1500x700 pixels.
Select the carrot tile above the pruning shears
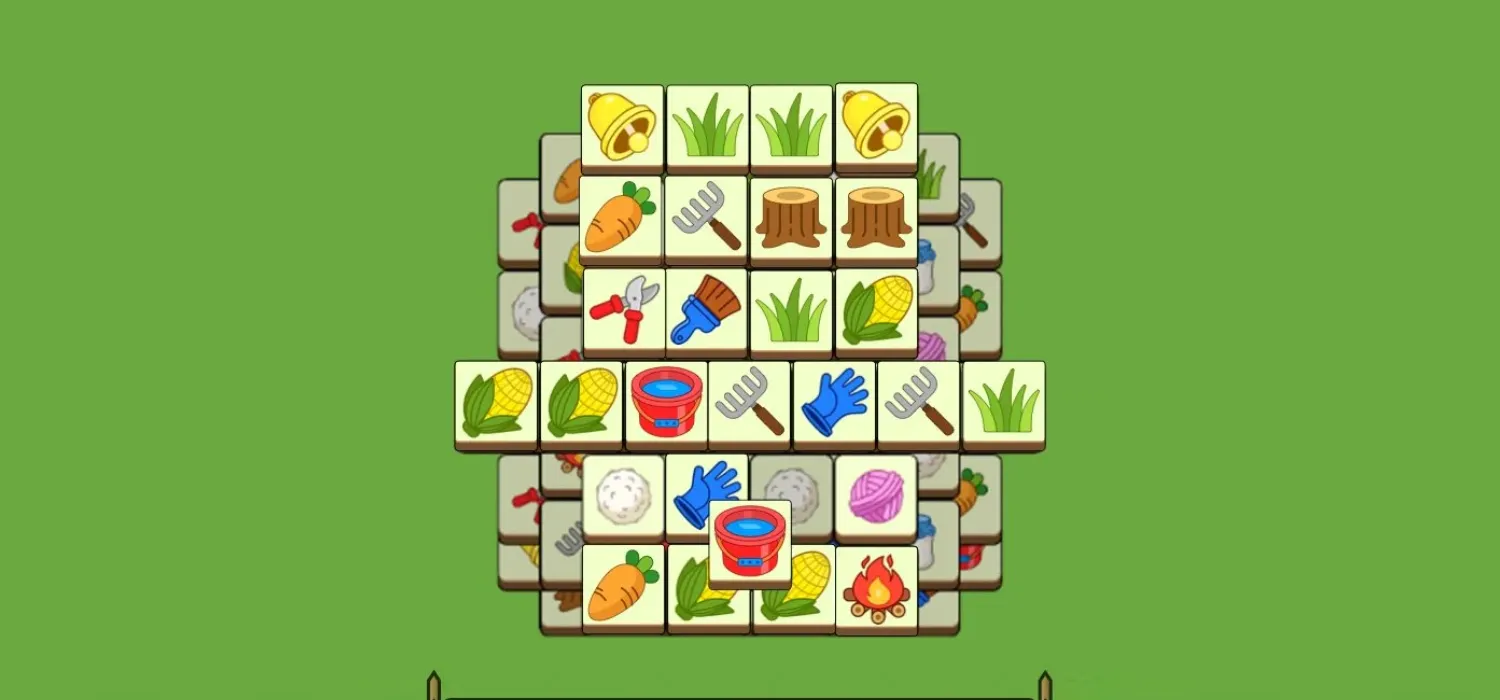(621, 220)
